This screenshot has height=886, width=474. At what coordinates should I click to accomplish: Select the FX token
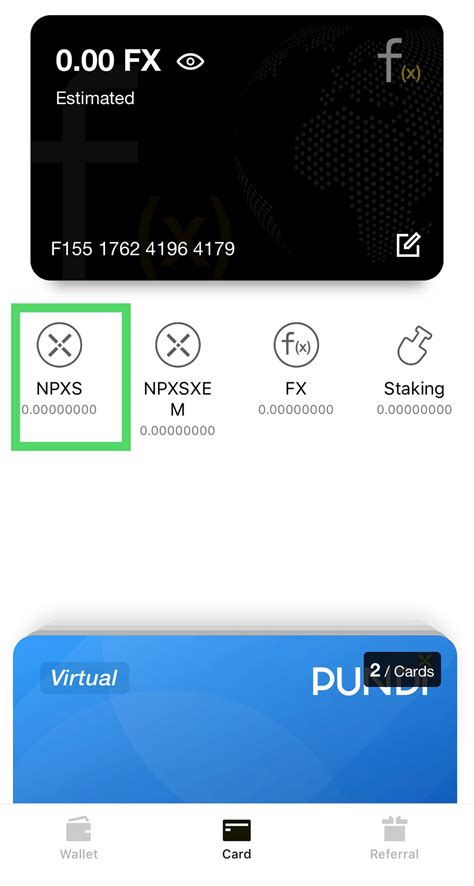(x=296, y=369)
